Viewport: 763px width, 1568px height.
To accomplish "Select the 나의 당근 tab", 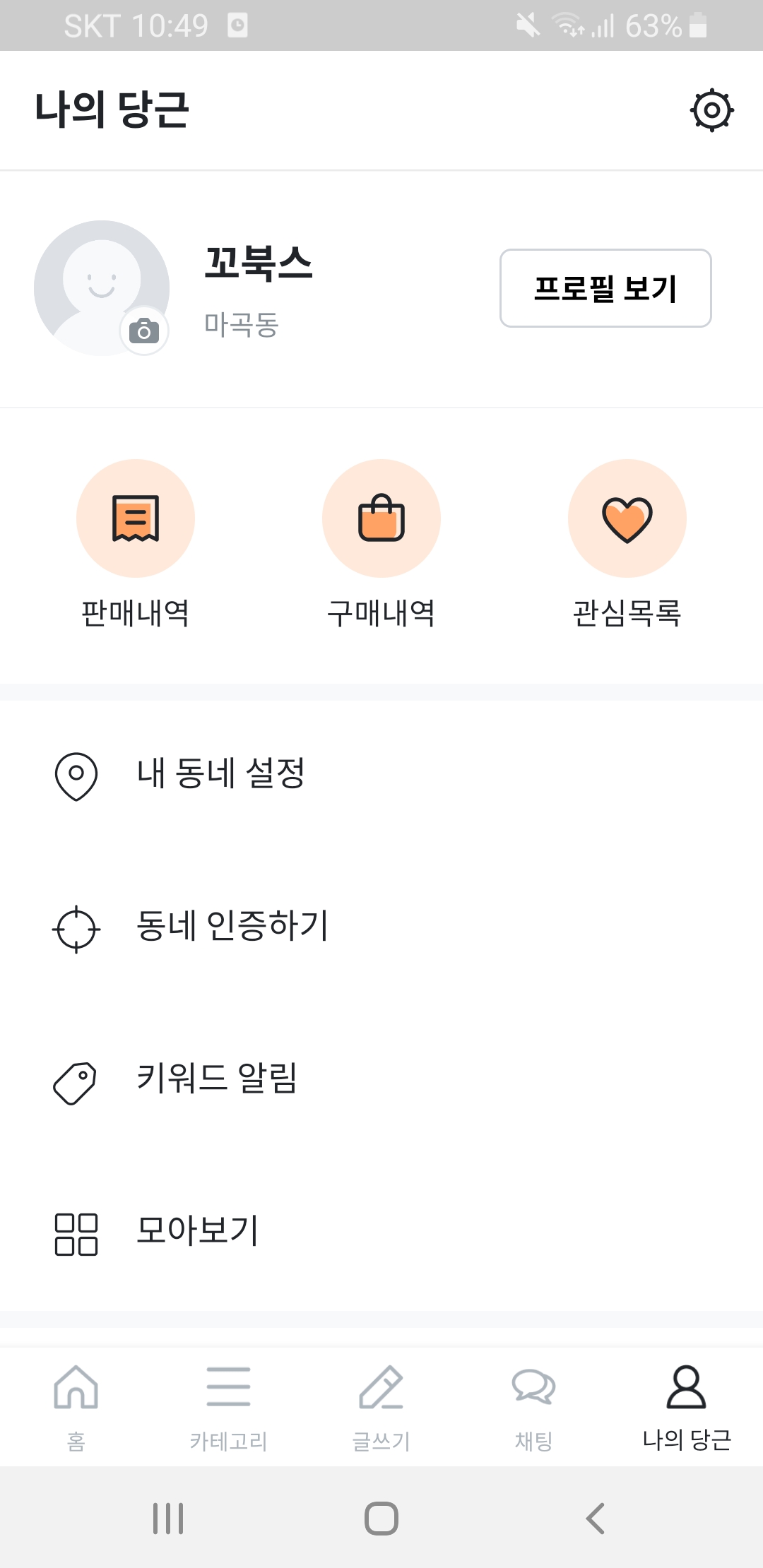I will click(687, 1407).
